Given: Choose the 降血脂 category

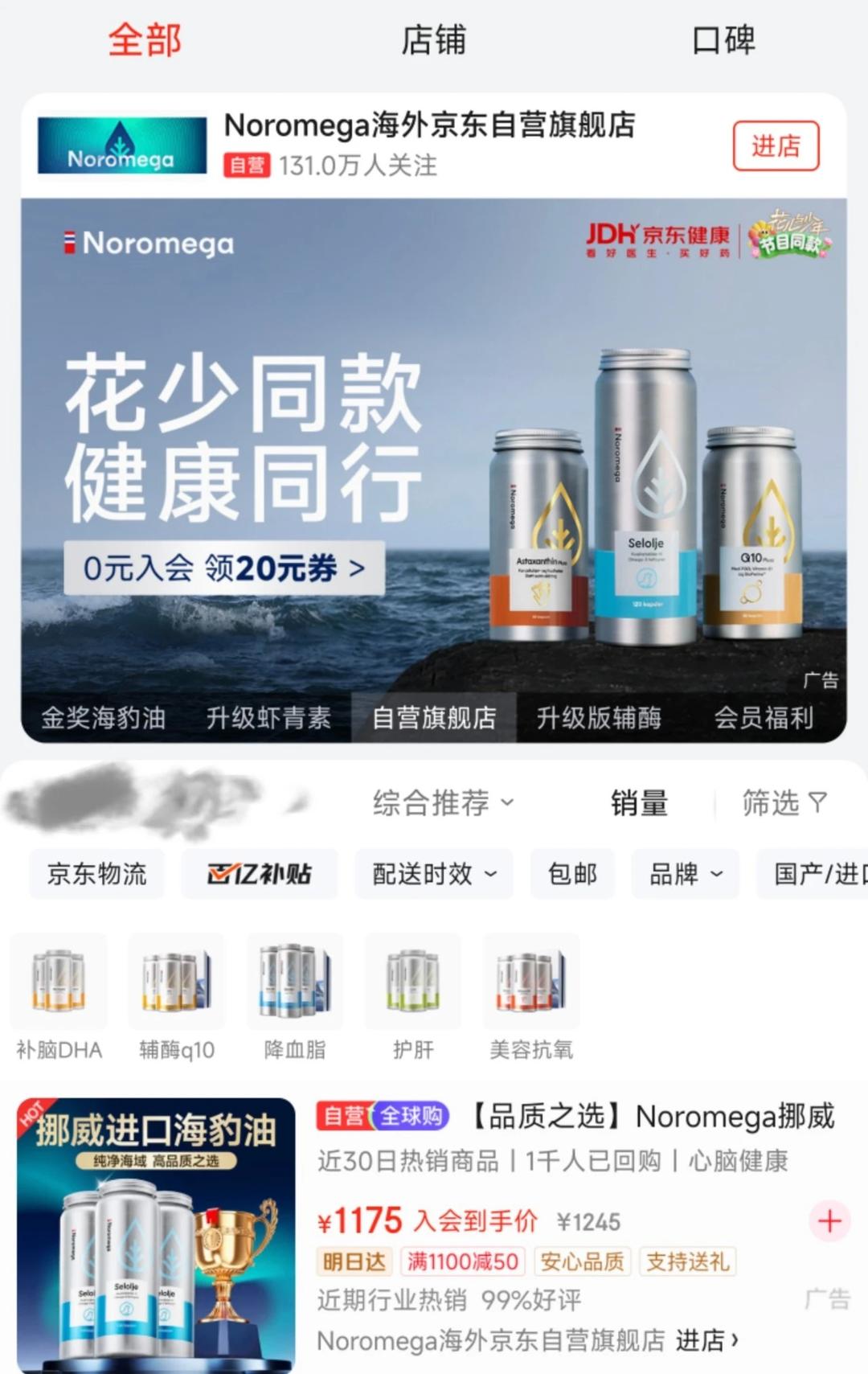Looking at the screenshot, I should (295, 997).
